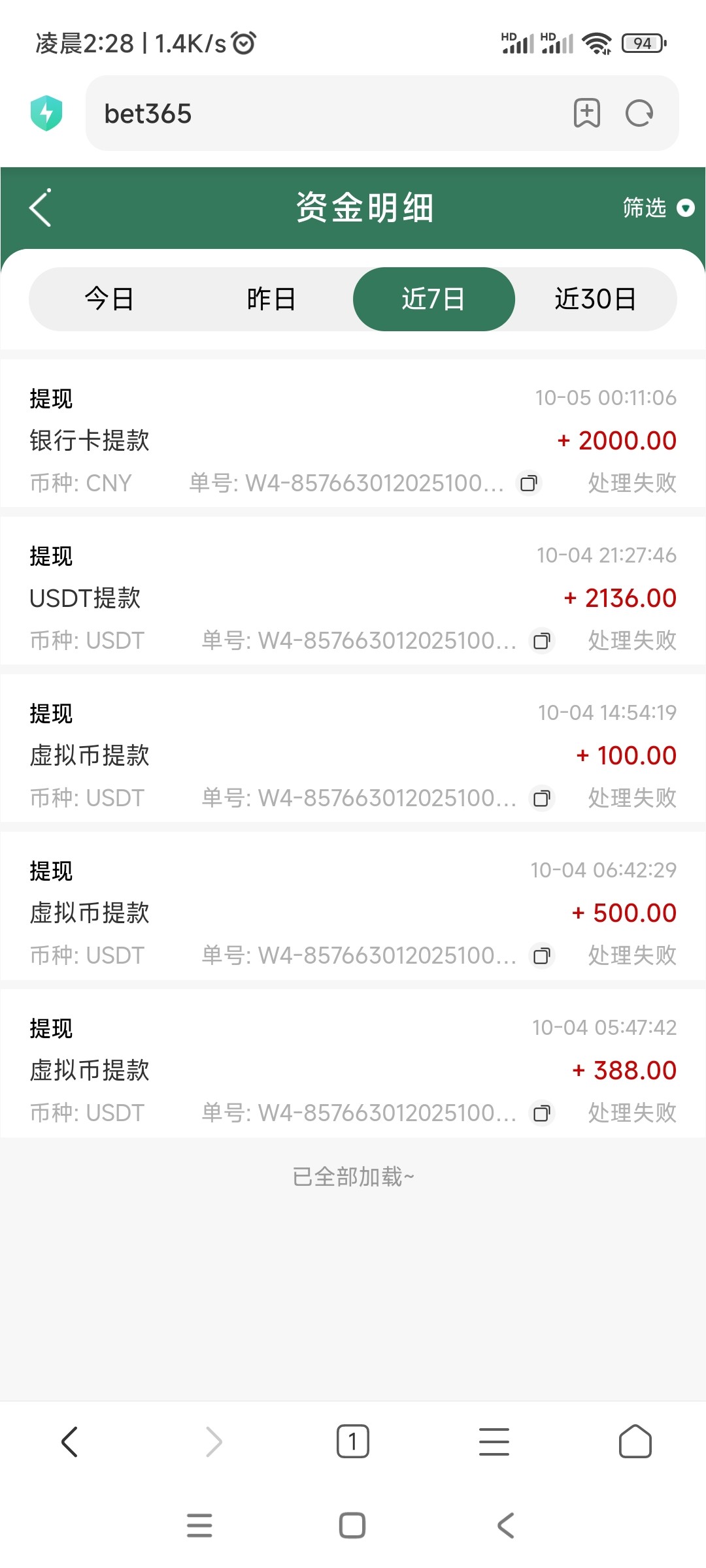Go to the browser home page
This screenshot has height=1568, width=706.
[635, 1441]
